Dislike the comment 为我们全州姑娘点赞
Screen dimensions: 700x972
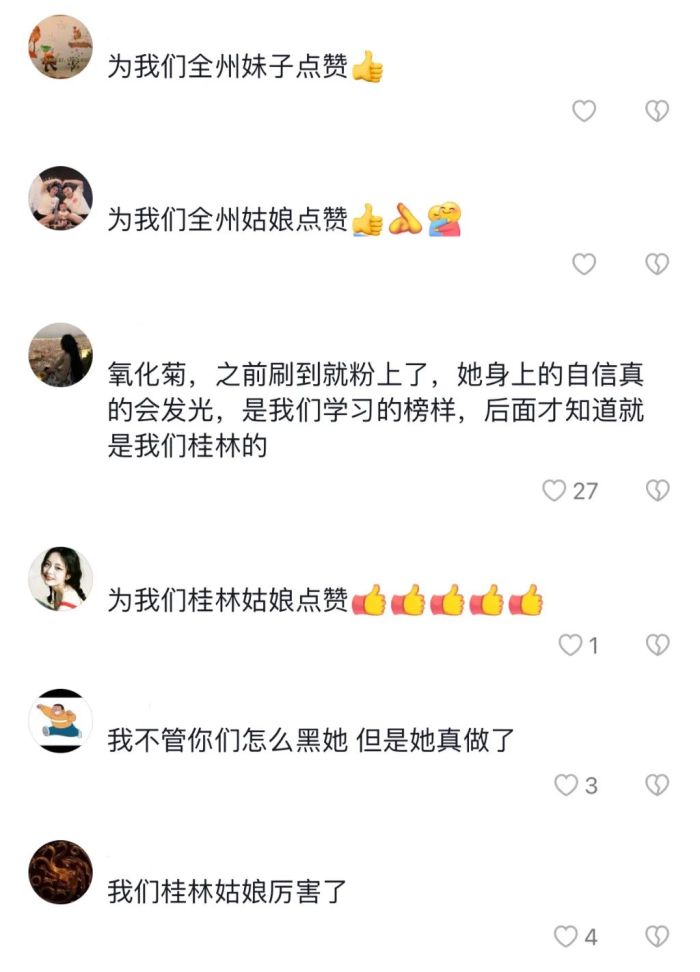click(656, 264)
